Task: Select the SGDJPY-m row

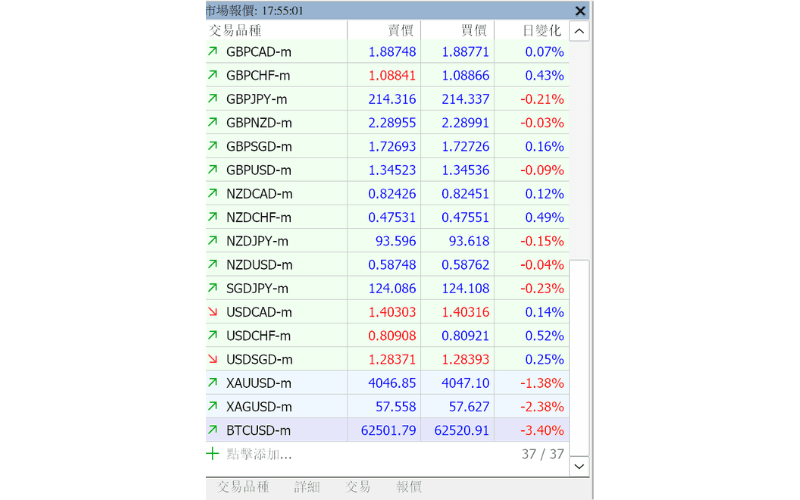Action: click(x=387, y=288)
